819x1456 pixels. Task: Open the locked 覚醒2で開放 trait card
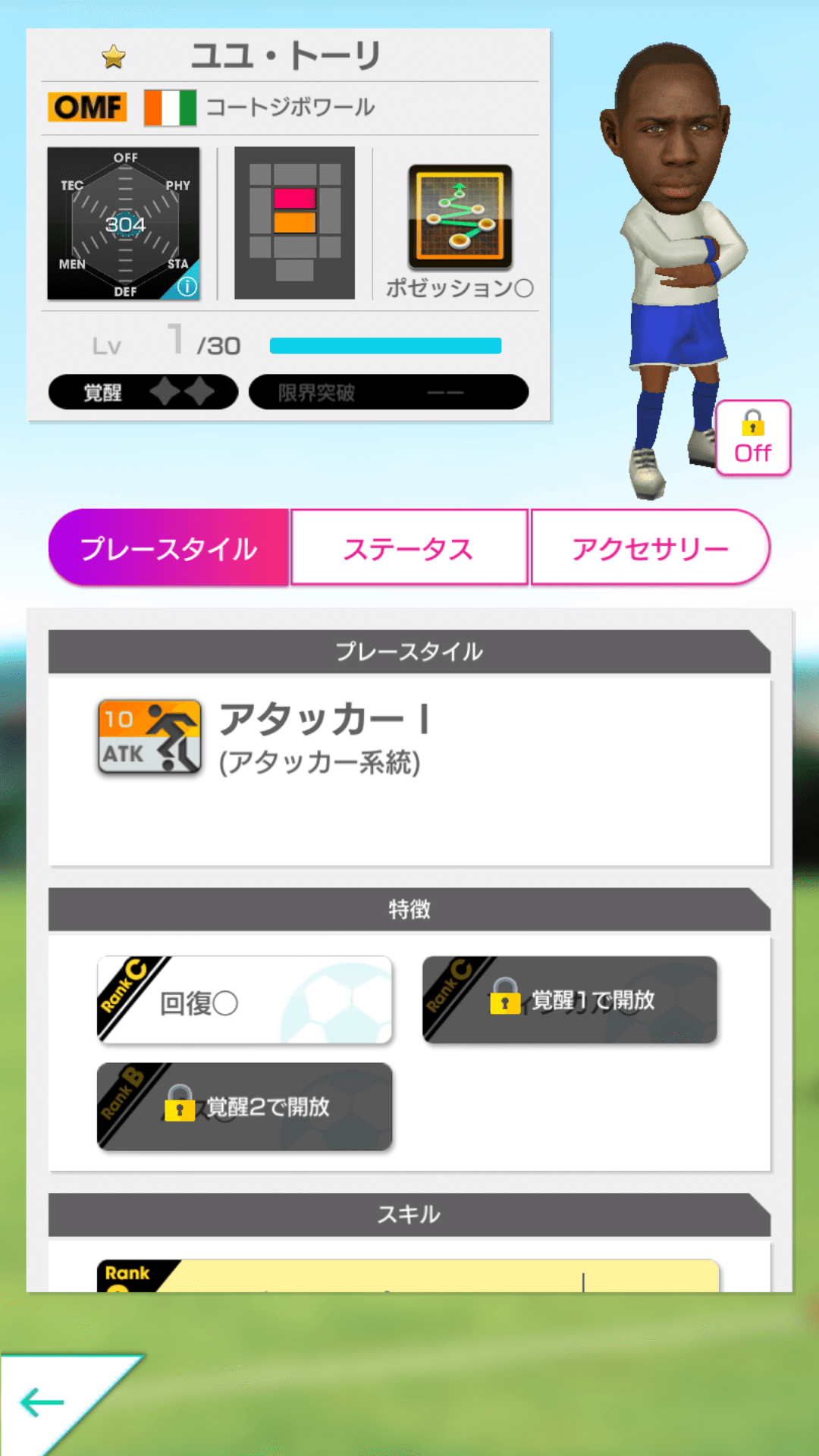[243, 1107]
